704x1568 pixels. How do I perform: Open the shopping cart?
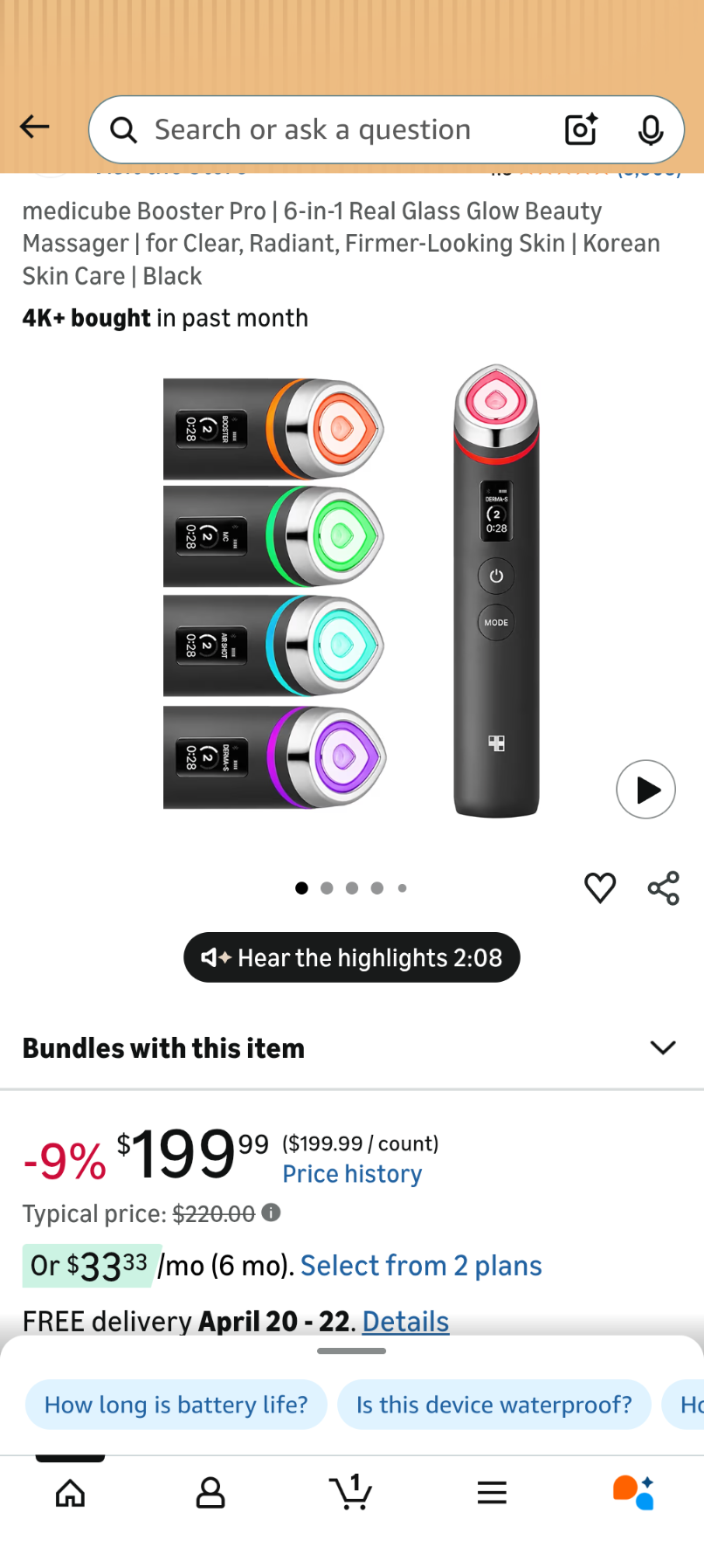[x=351, y=1493]
